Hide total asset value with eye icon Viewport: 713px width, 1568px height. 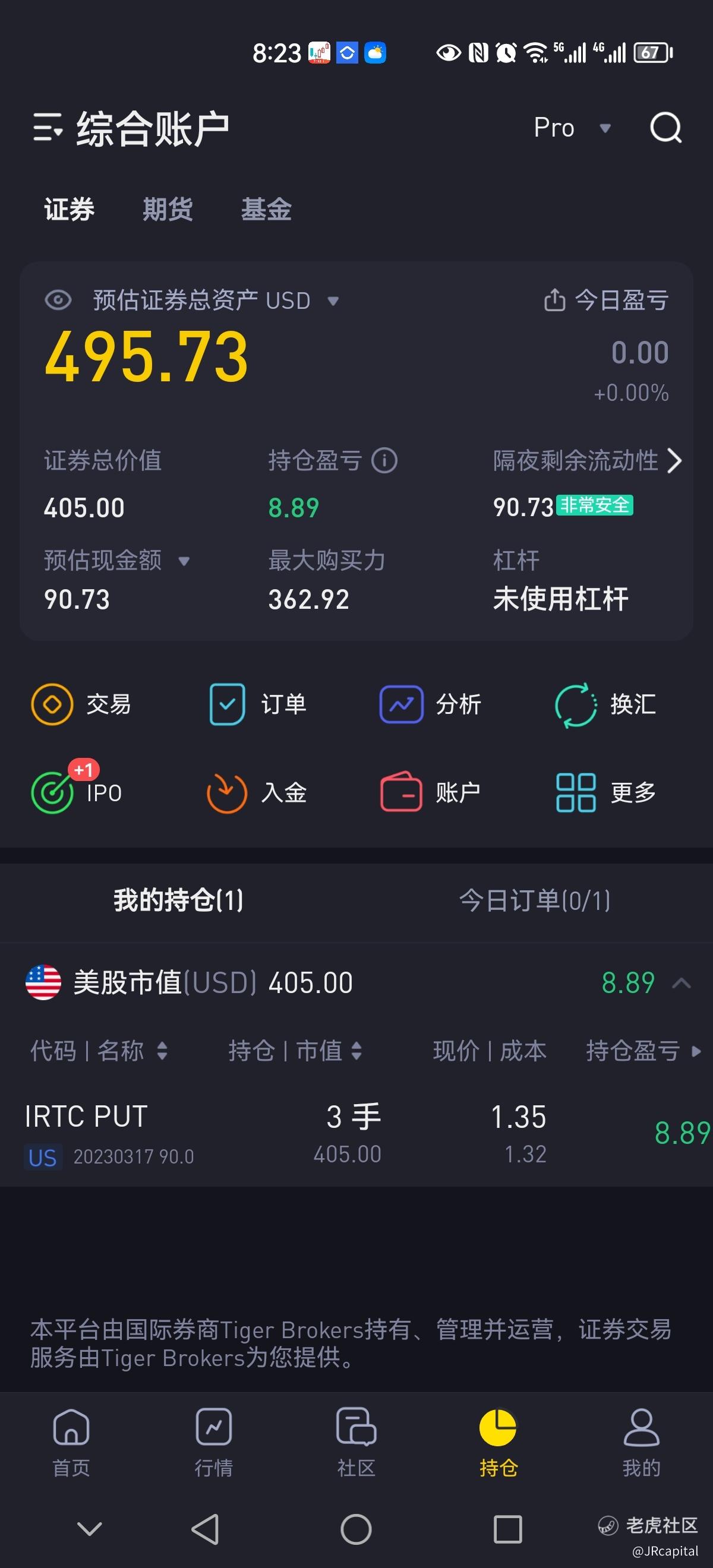[58, 300]
